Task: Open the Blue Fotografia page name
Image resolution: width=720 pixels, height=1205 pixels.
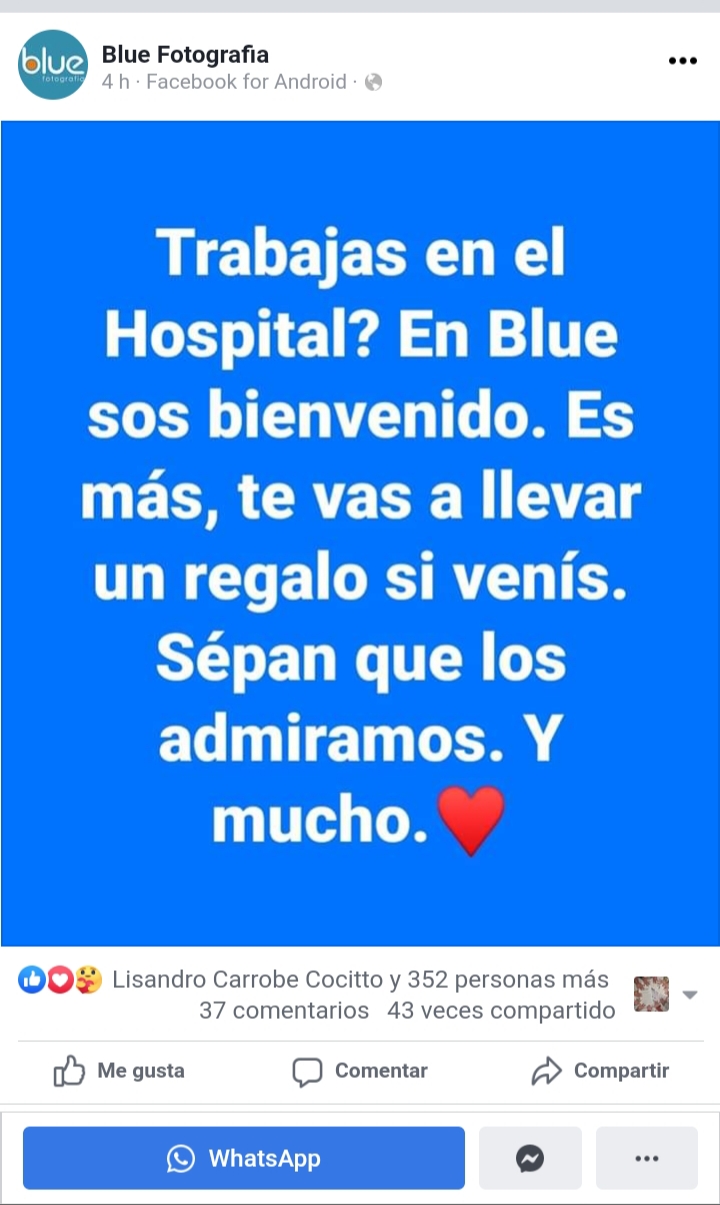Action: click(x=185, y=54)
